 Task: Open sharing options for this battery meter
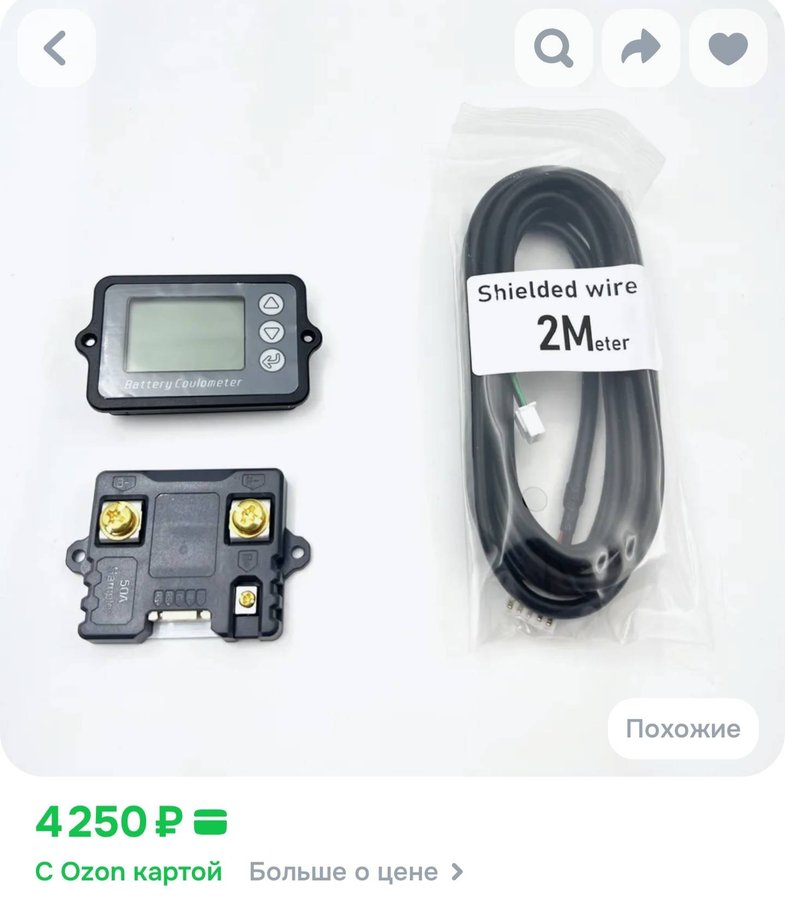click(x=638, y=49)
